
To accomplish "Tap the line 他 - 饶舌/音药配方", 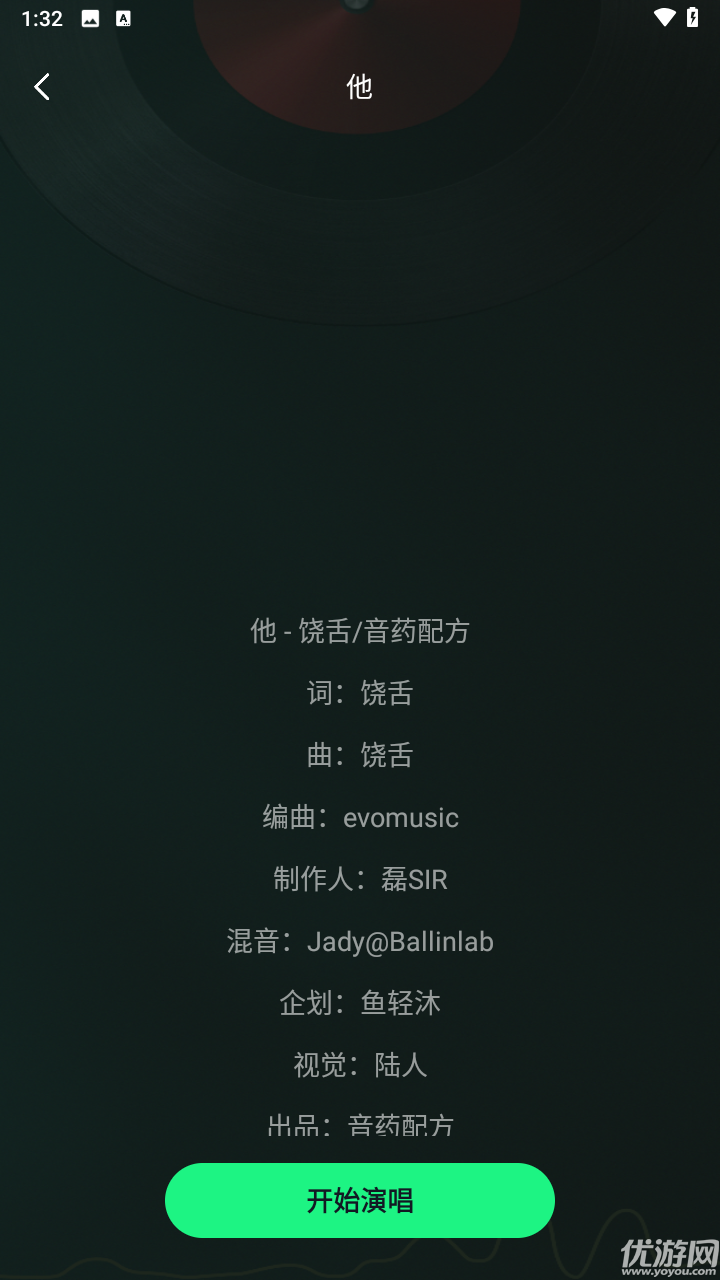I will [x=360, y=632].
